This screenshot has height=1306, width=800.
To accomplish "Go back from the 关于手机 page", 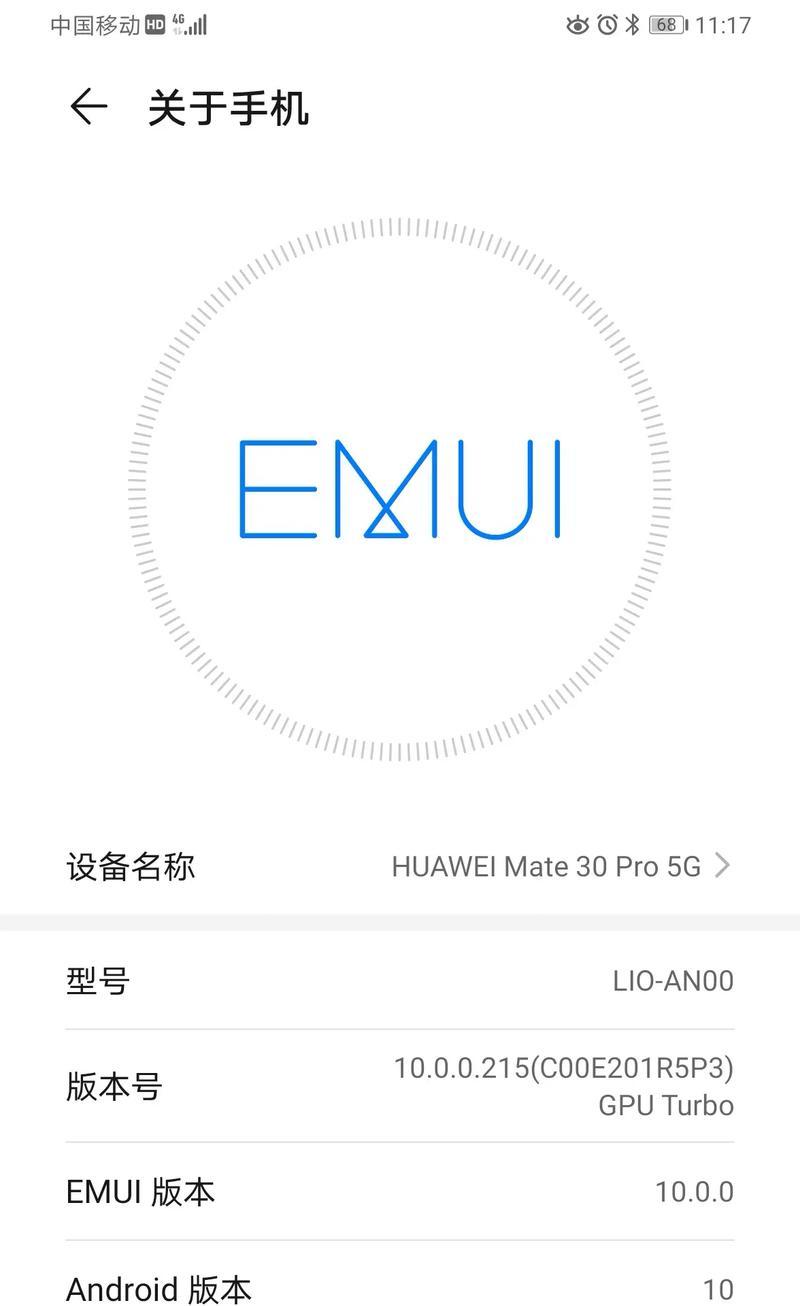I will 88,107.
